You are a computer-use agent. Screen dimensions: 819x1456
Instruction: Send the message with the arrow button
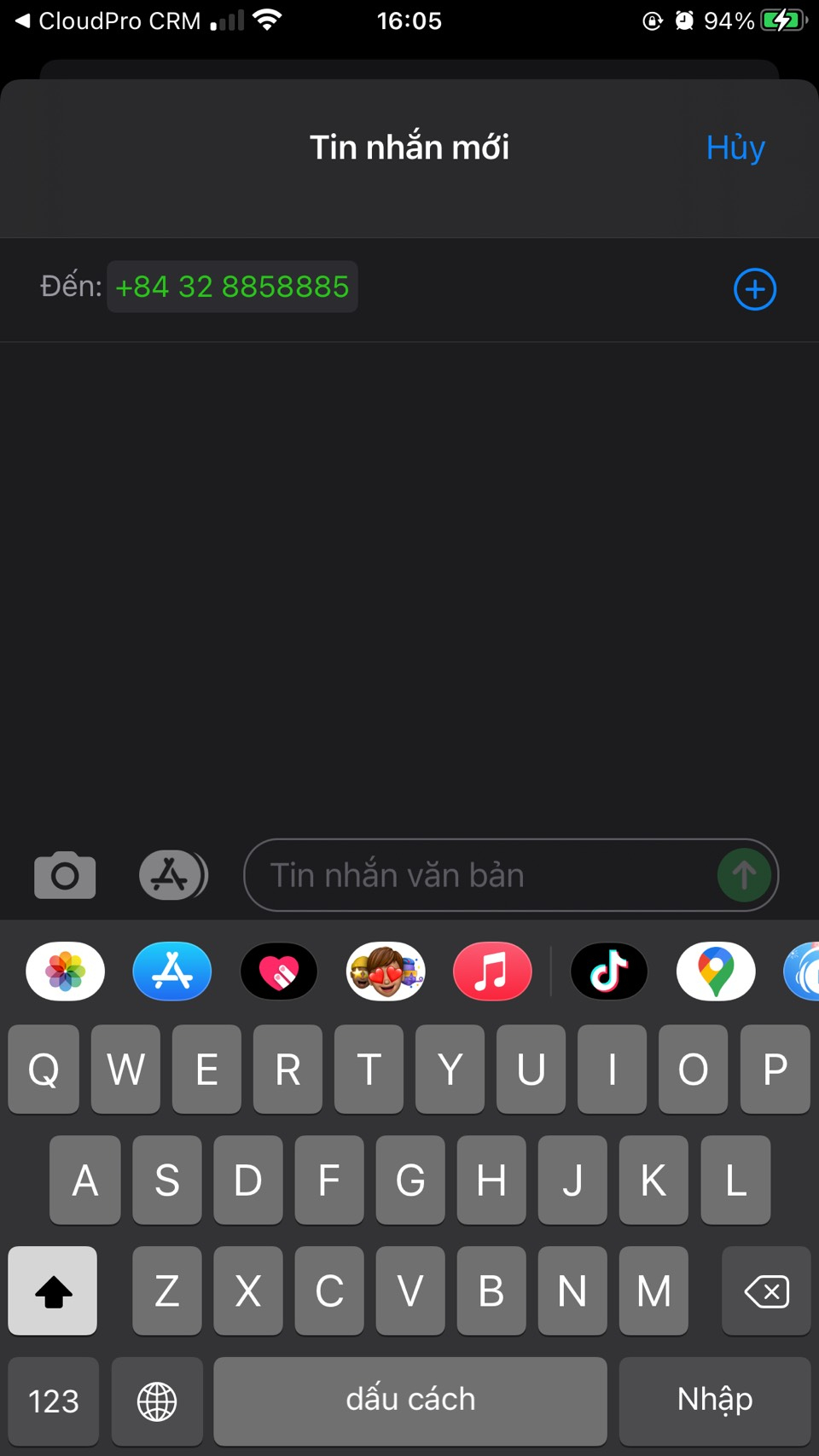tap(744, 875)
